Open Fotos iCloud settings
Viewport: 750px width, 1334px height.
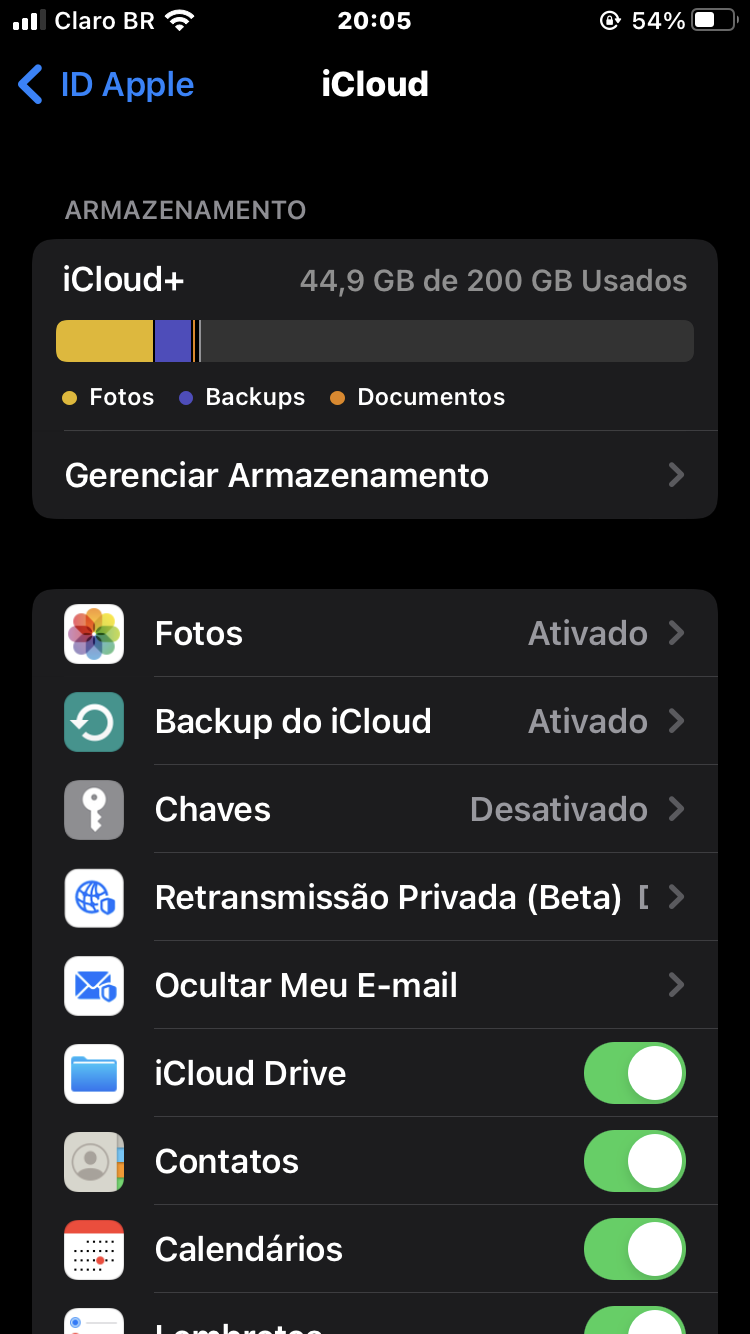click(375, 634)
